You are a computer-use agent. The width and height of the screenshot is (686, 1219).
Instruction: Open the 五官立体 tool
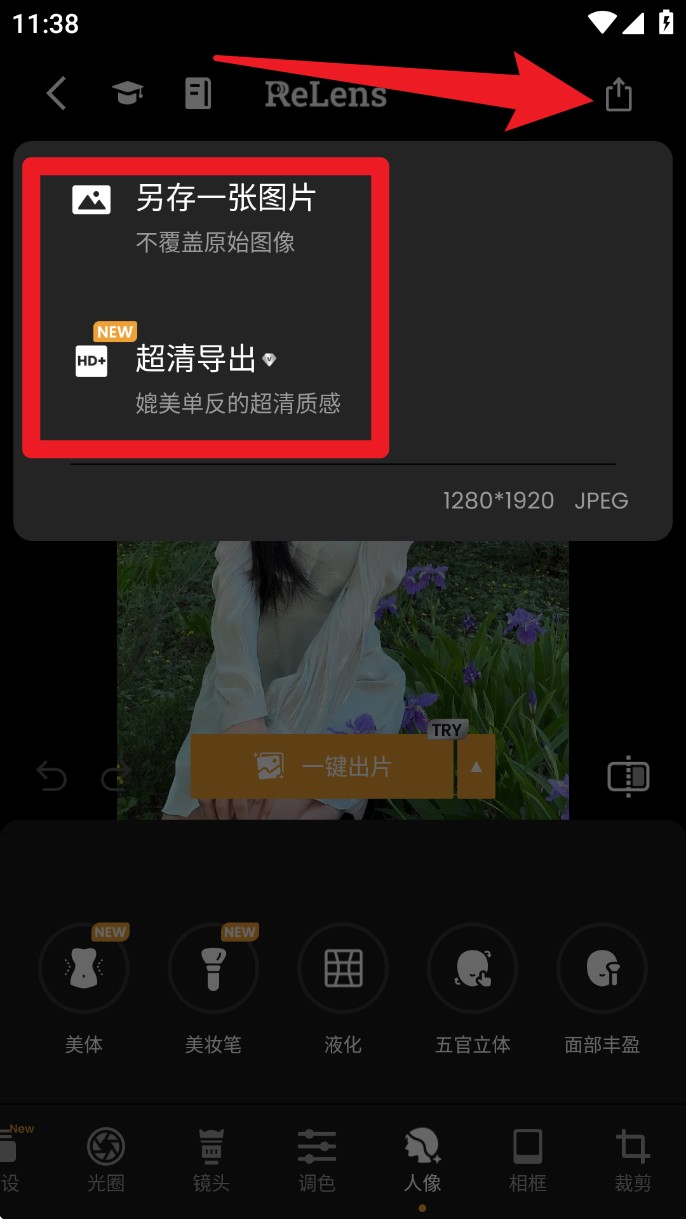(x=472, y=968)
